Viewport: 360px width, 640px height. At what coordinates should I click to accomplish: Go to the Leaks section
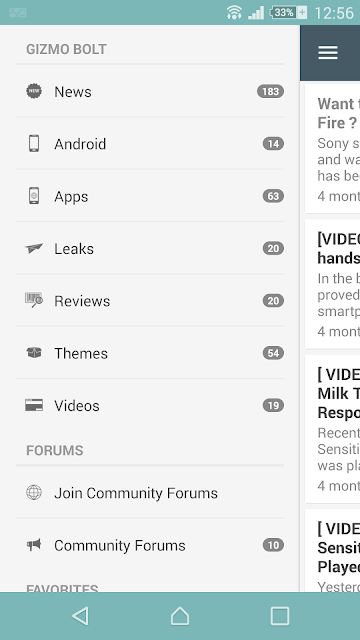150,249
